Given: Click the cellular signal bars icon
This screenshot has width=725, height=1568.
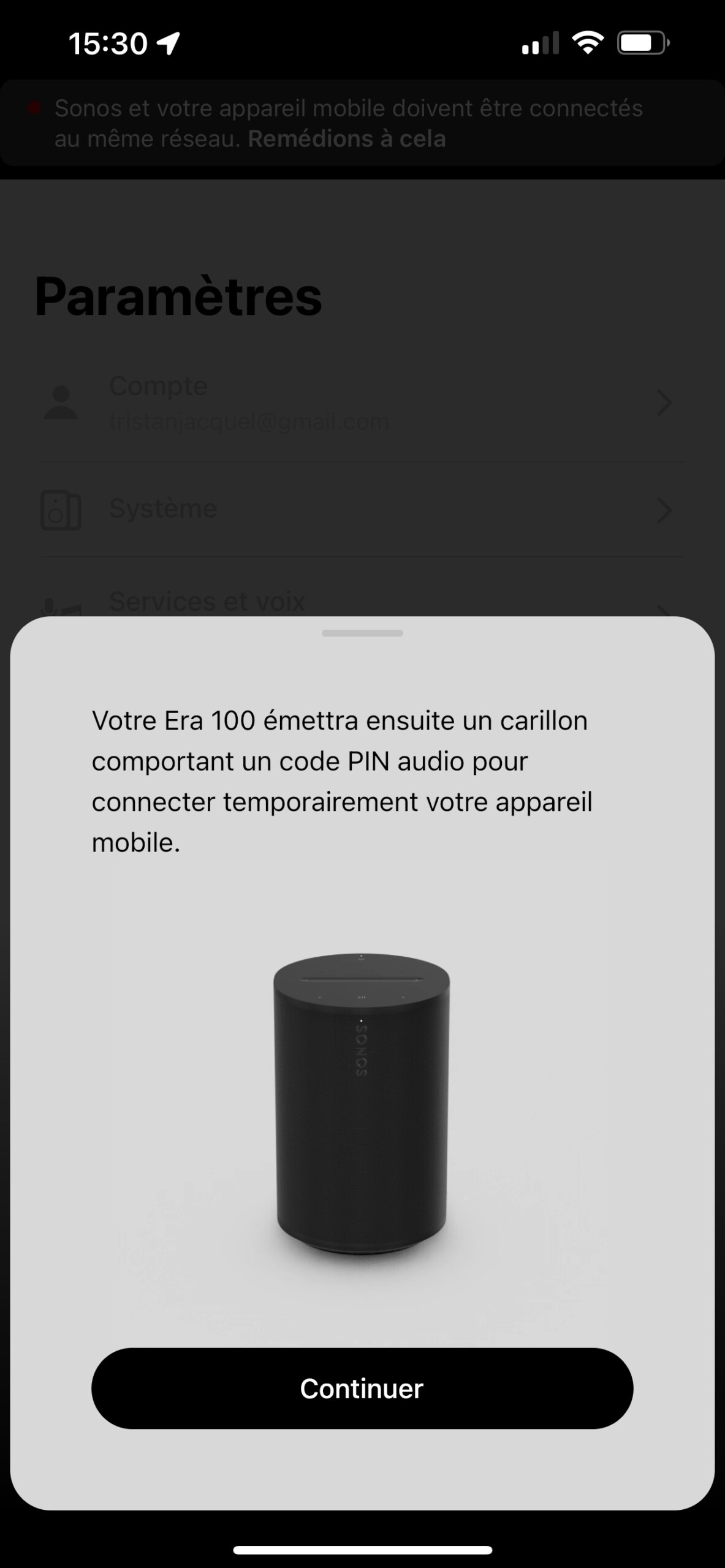Looking at the screenshot, I should pos(538,42).
